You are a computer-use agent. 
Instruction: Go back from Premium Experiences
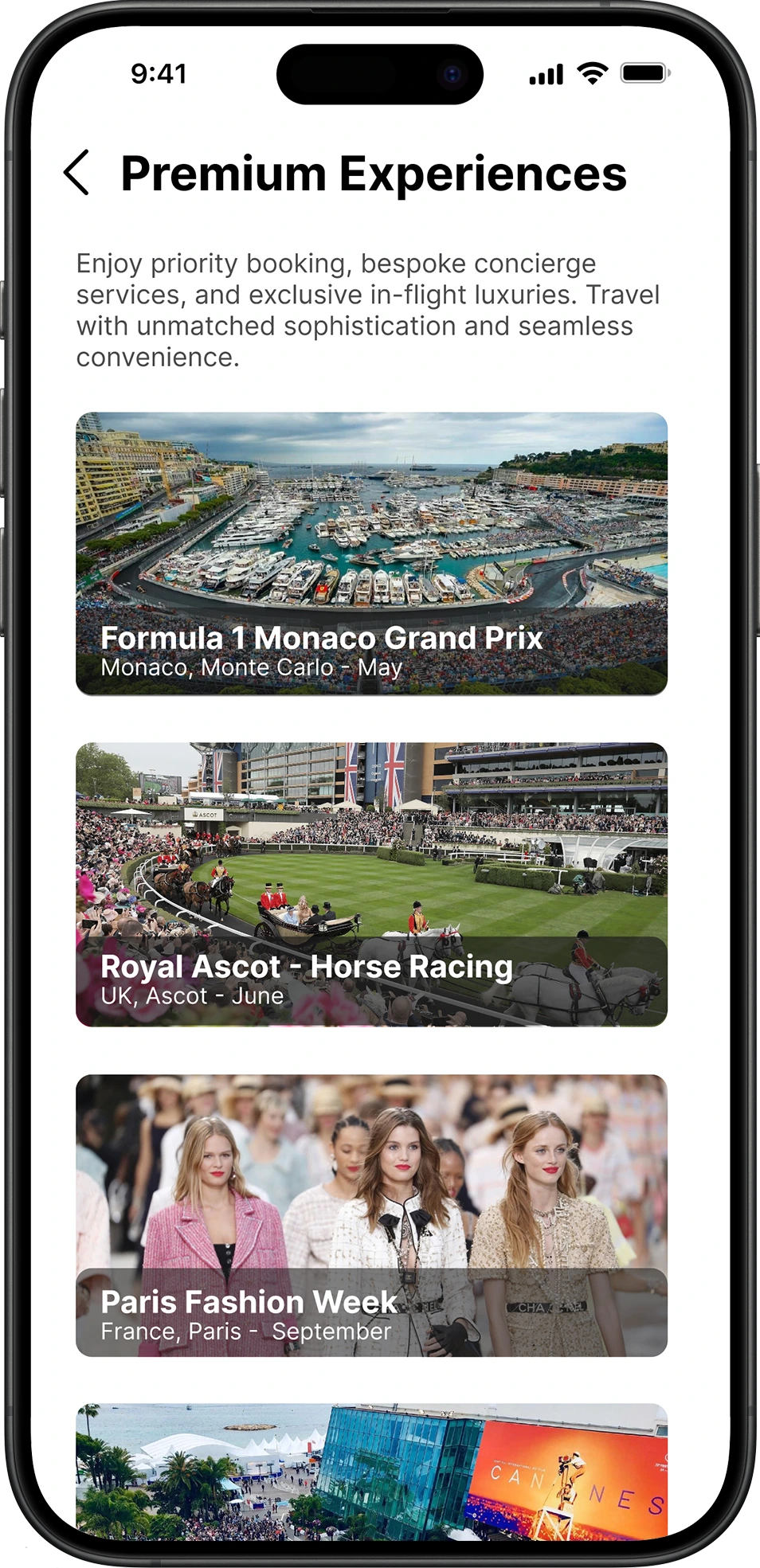click(77, 173)
